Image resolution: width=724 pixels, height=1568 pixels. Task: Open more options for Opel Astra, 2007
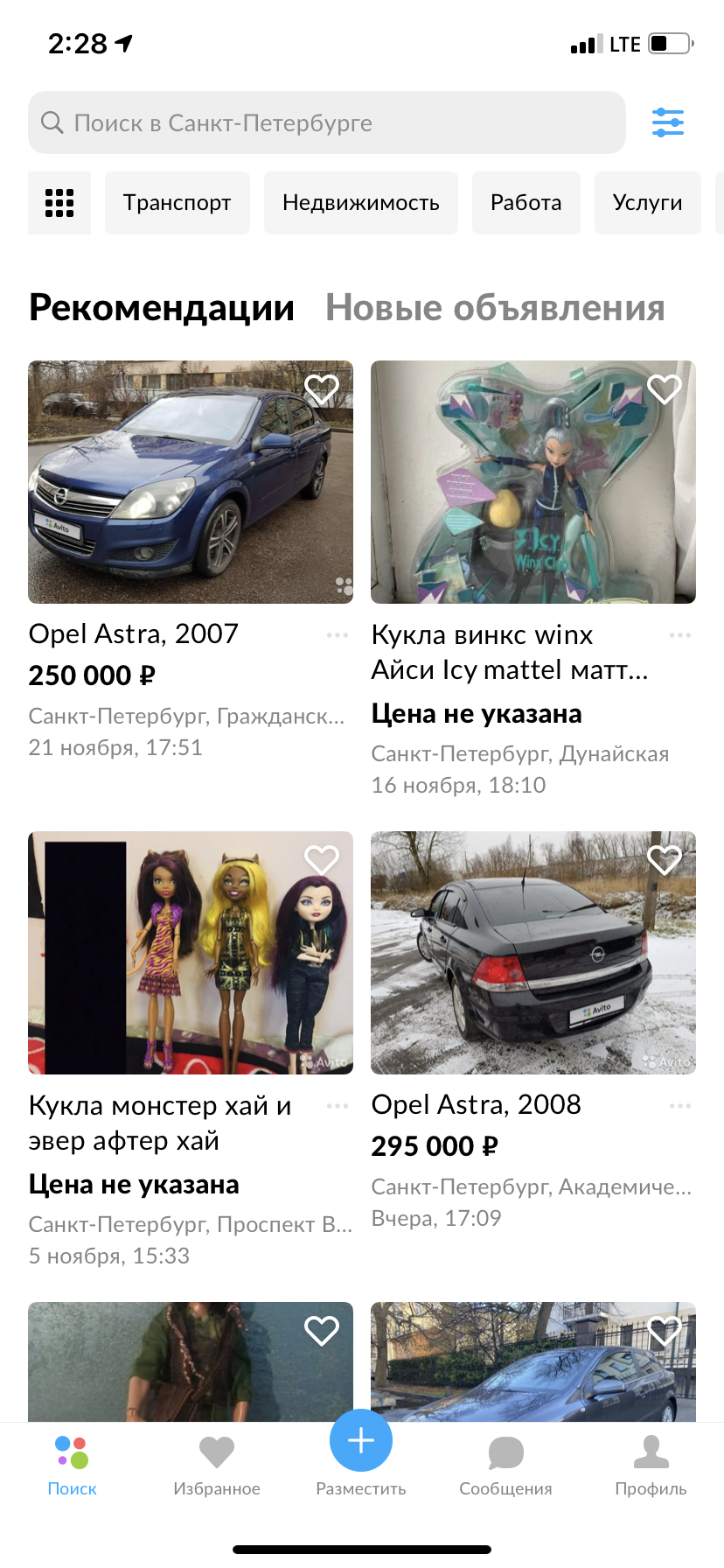coord(338,635)
